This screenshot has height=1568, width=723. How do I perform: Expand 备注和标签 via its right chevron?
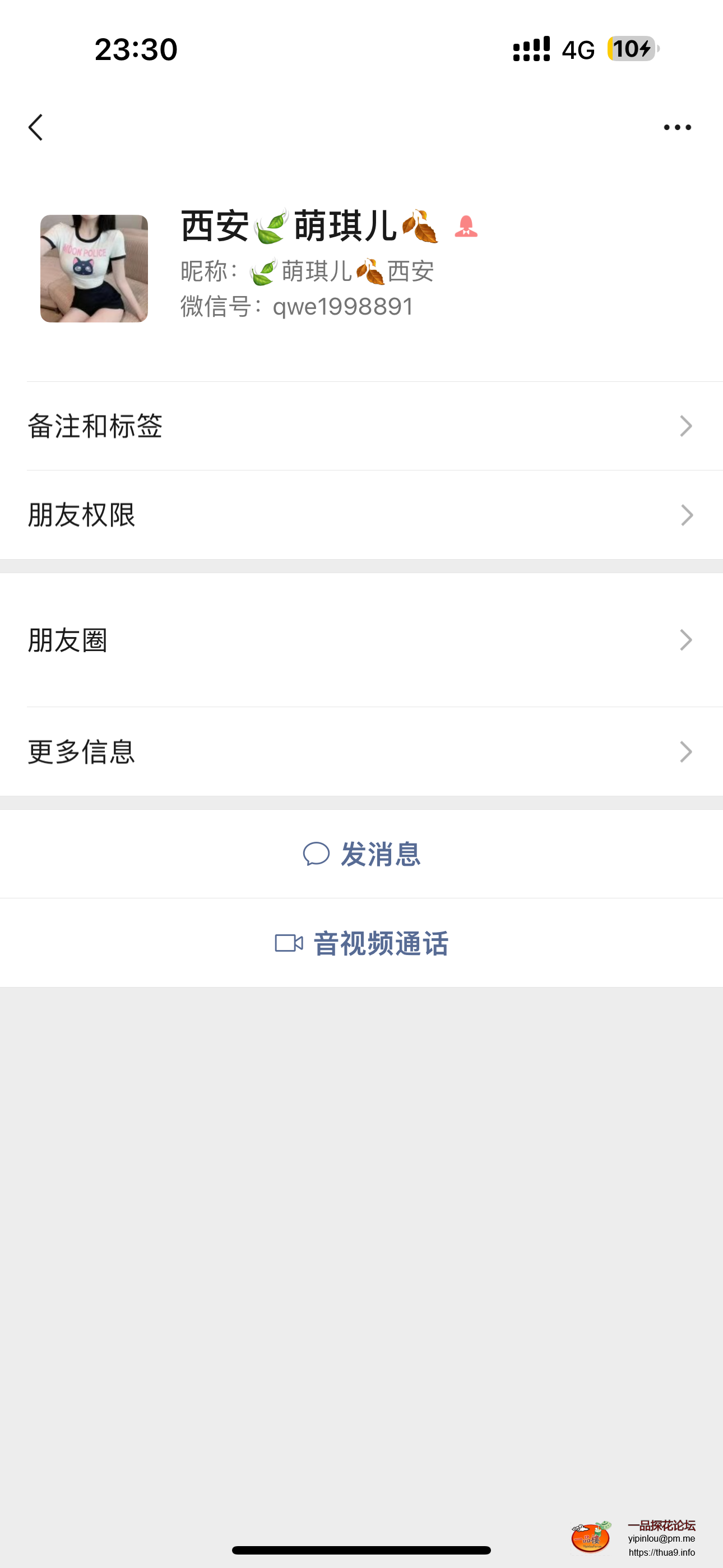coord(687,427)
